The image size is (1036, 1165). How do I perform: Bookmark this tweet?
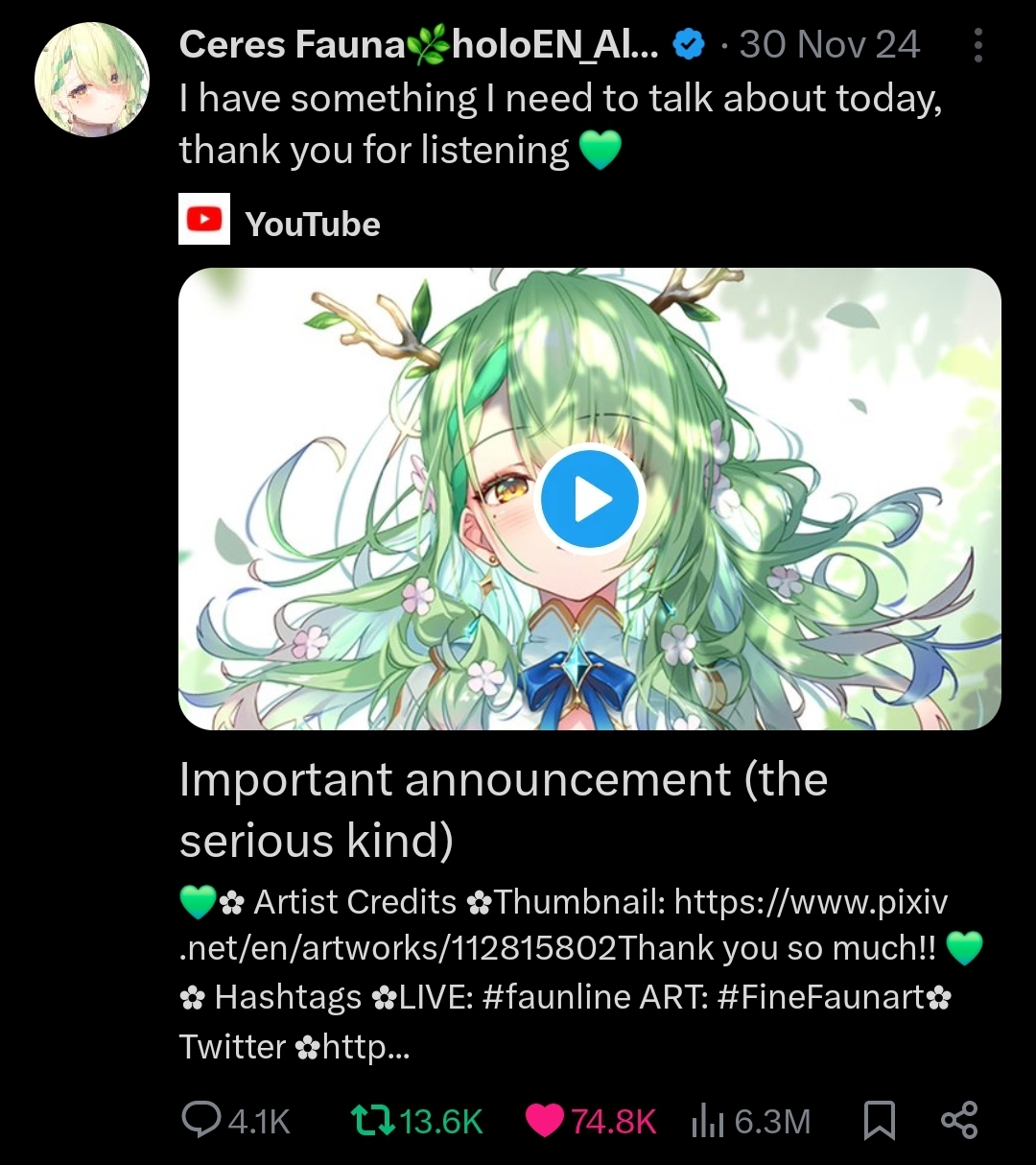(879, 1120)
